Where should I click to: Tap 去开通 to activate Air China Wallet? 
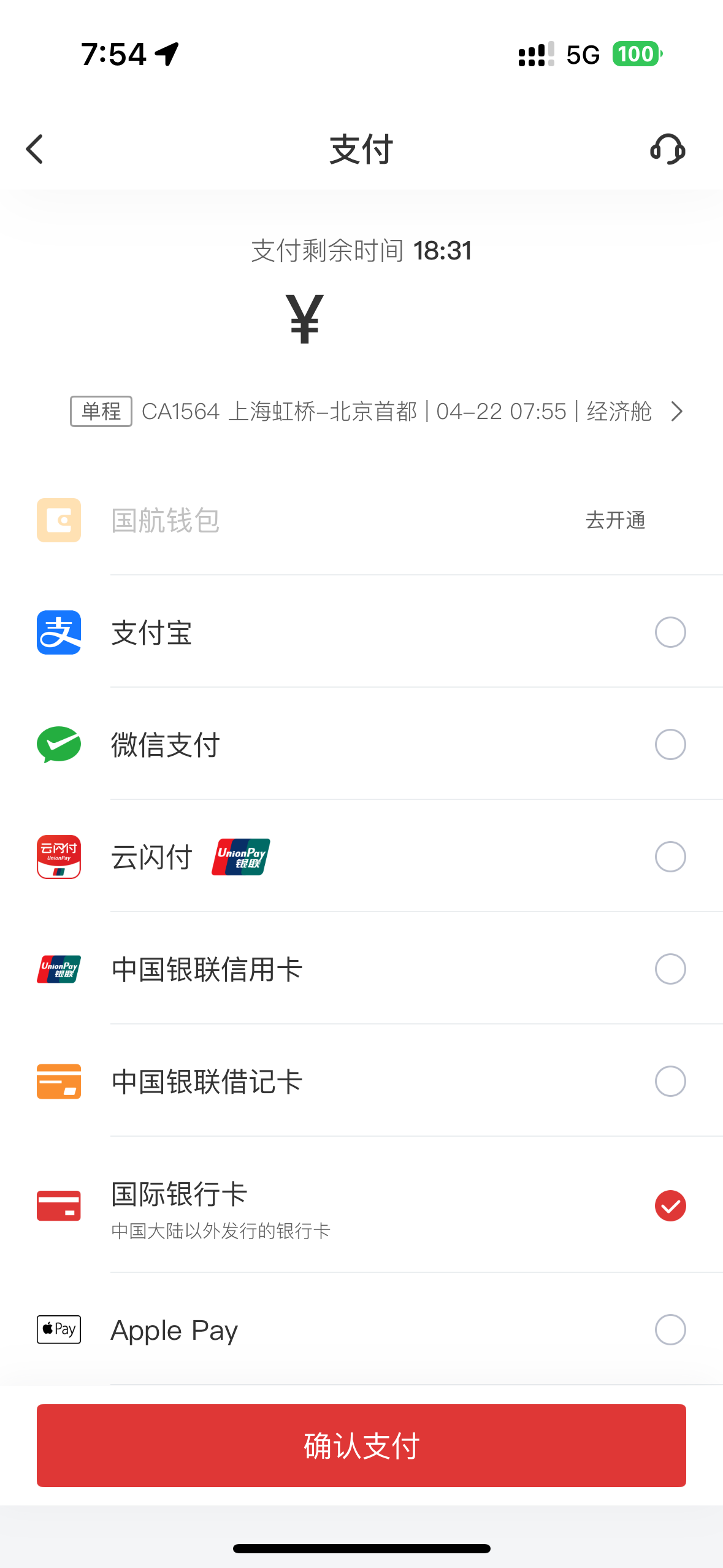[615, 520]
